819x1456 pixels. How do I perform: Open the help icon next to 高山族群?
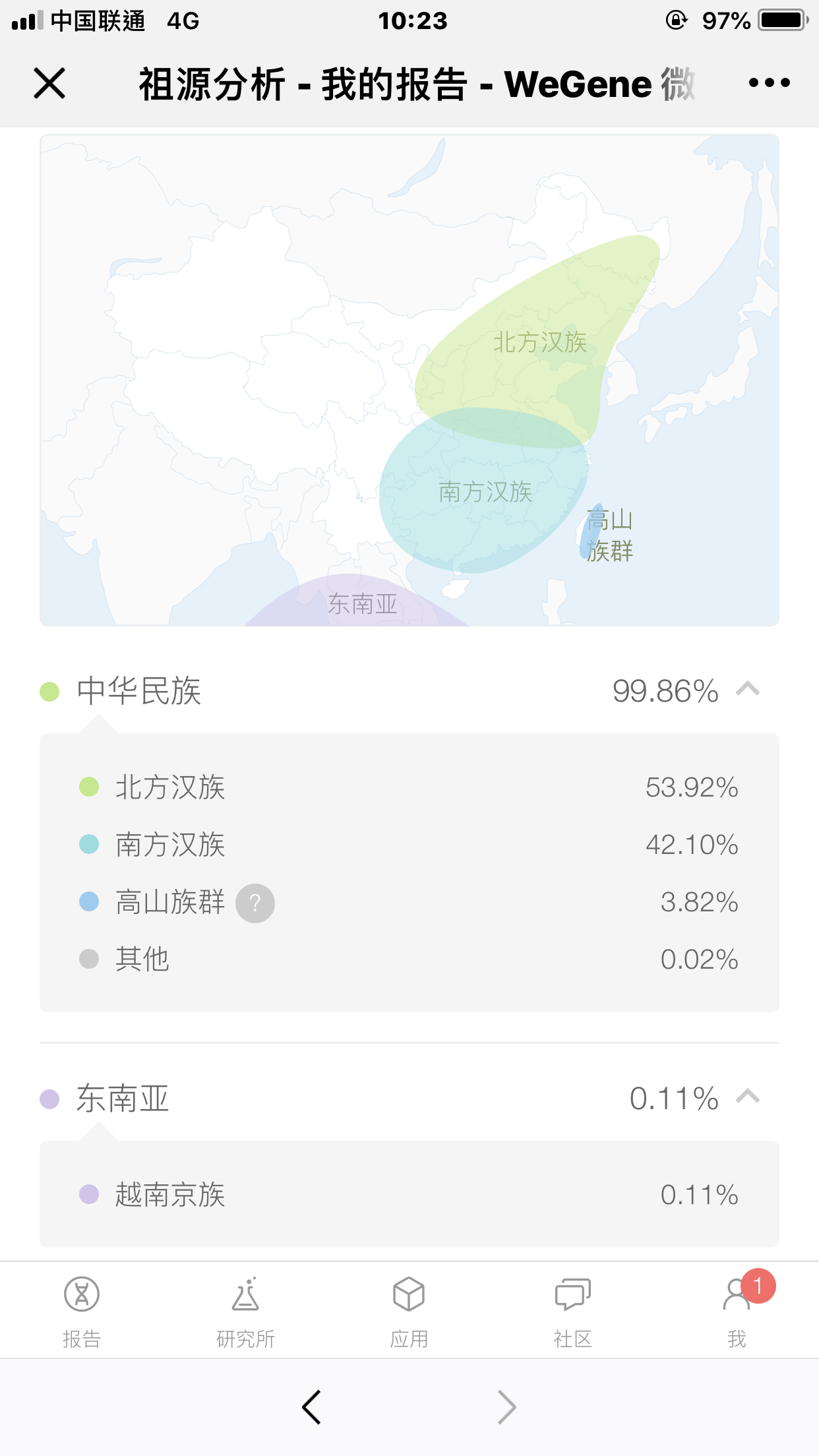pos(255,903)
